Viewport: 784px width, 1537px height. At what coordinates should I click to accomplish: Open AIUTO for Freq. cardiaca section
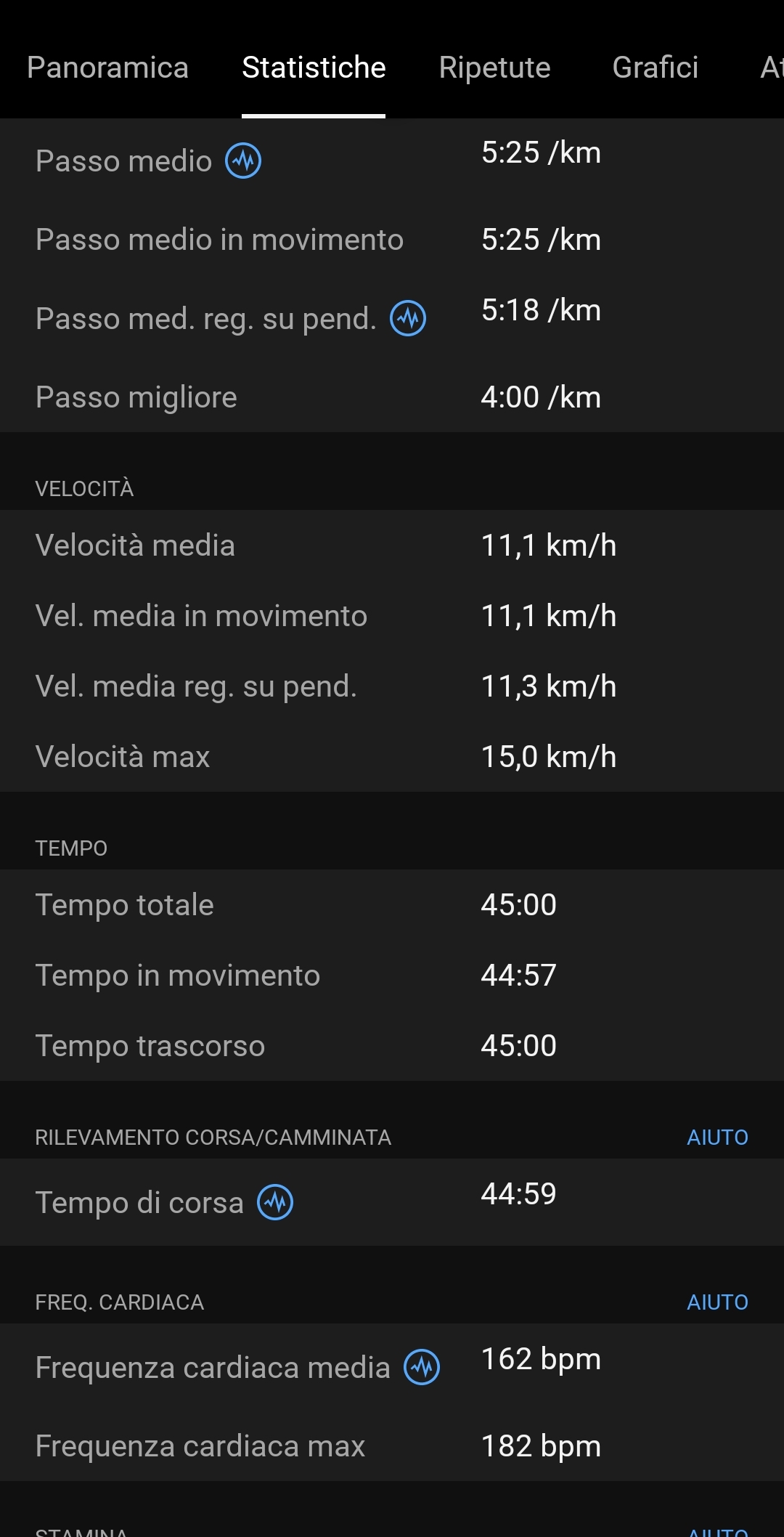[x=717, y=1302]
